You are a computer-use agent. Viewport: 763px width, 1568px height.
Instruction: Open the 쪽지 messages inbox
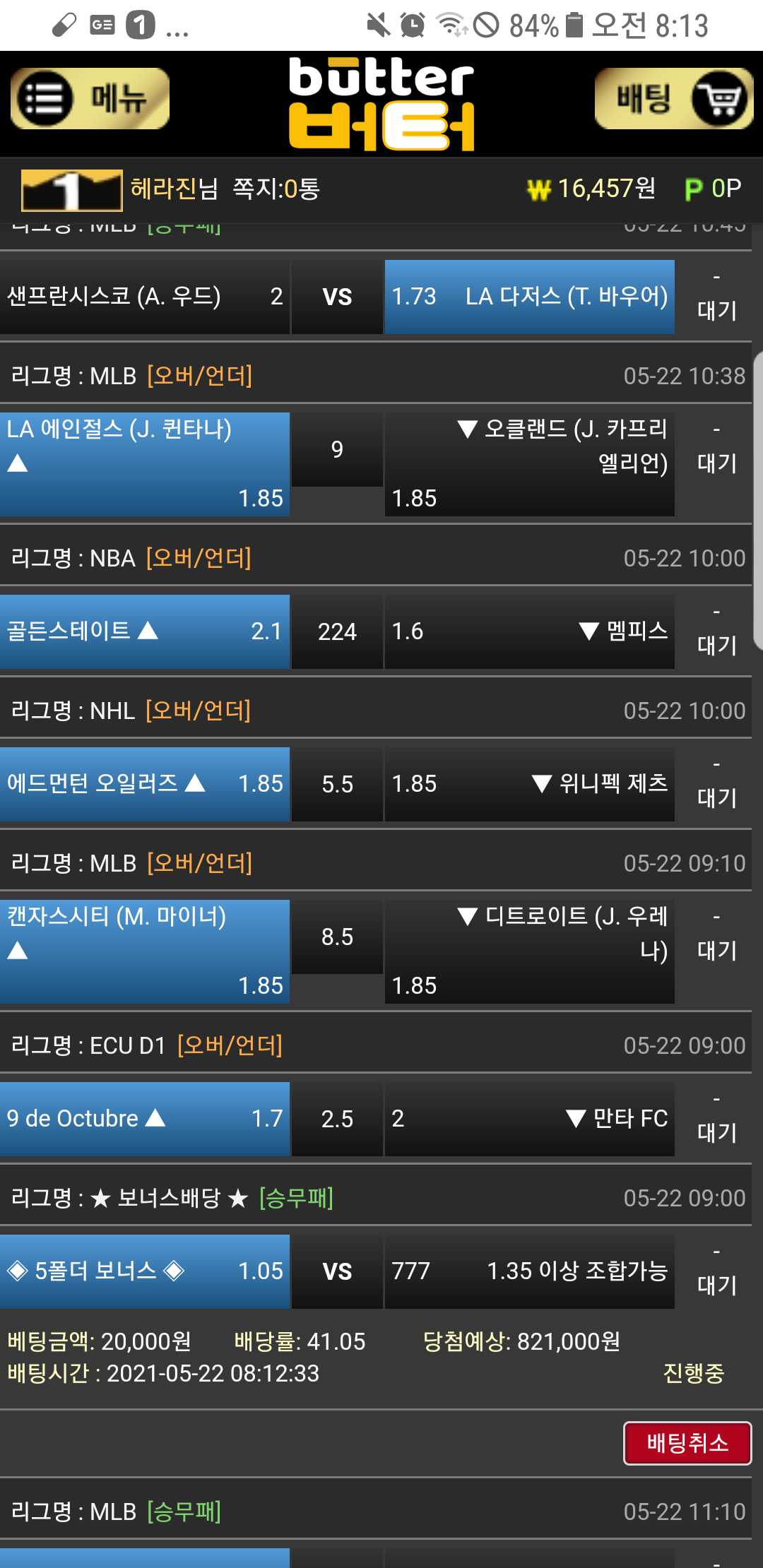(276, 189)
